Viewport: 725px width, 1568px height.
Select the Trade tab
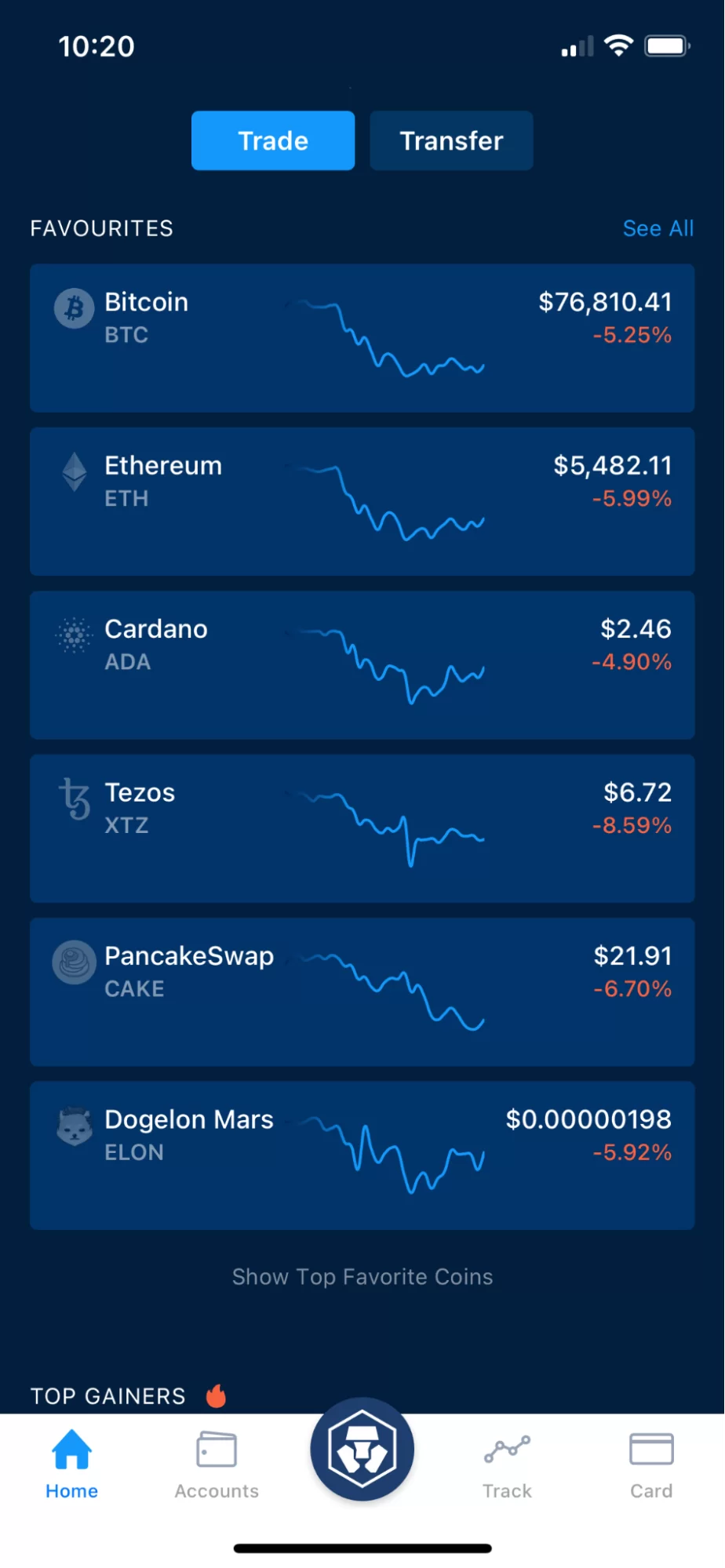click(x=272, y=140)
